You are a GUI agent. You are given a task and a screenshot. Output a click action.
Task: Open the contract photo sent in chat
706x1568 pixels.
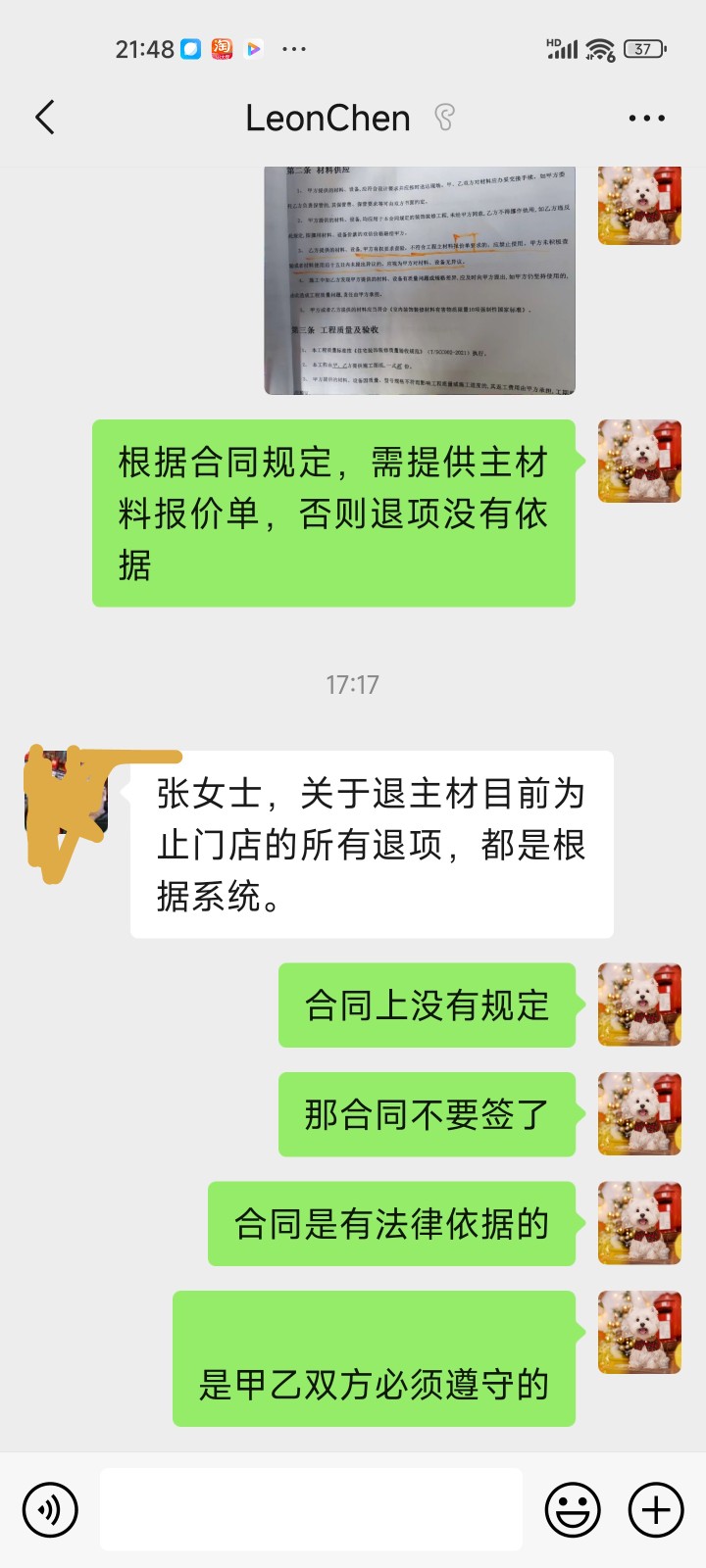(420, 281)
